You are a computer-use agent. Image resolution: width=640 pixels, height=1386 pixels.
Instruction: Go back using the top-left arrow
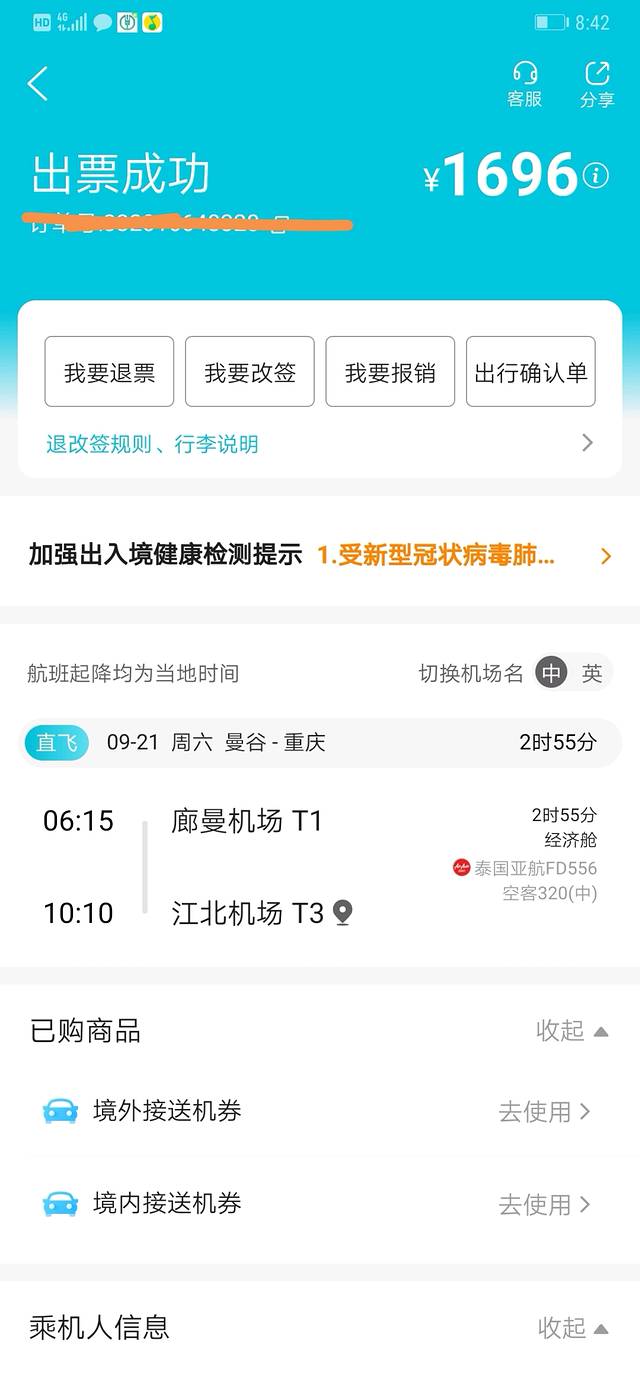pos(38,84)
